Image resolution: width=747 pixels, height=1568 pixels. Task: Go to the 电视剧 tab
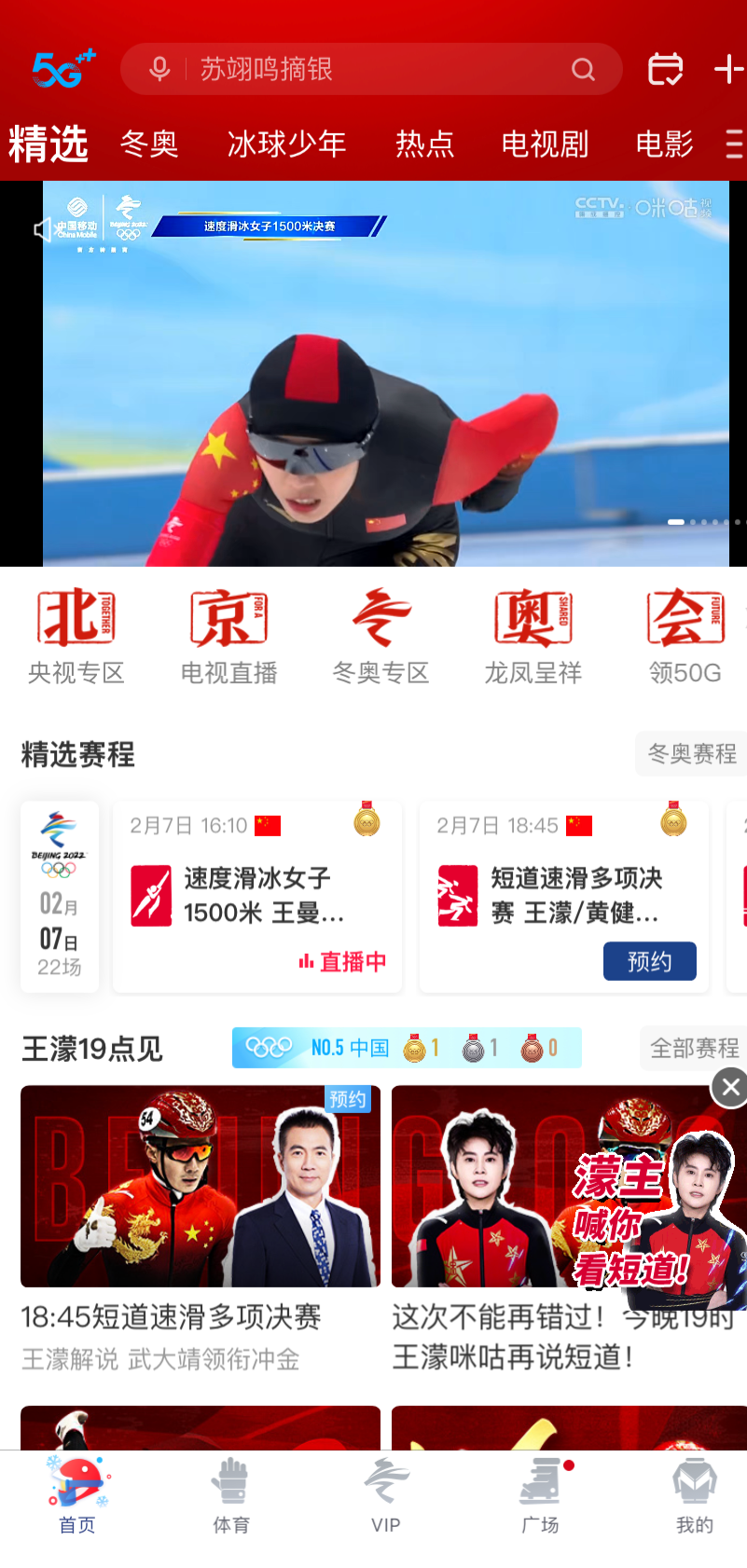(x=545, y=144)
